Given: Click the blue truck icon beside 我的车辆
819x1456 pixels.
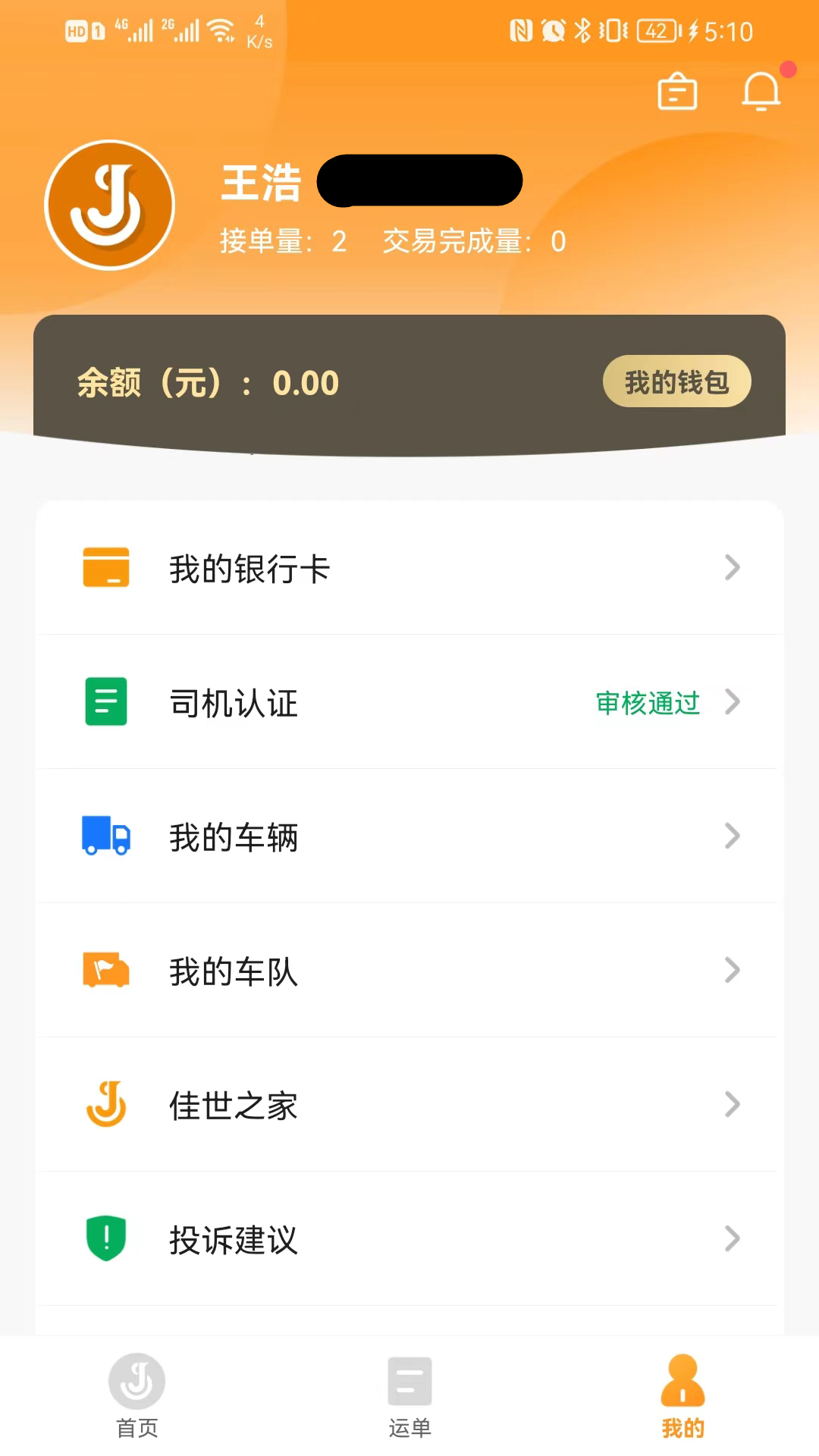Looking at the screenshot, I should (105, 836).
